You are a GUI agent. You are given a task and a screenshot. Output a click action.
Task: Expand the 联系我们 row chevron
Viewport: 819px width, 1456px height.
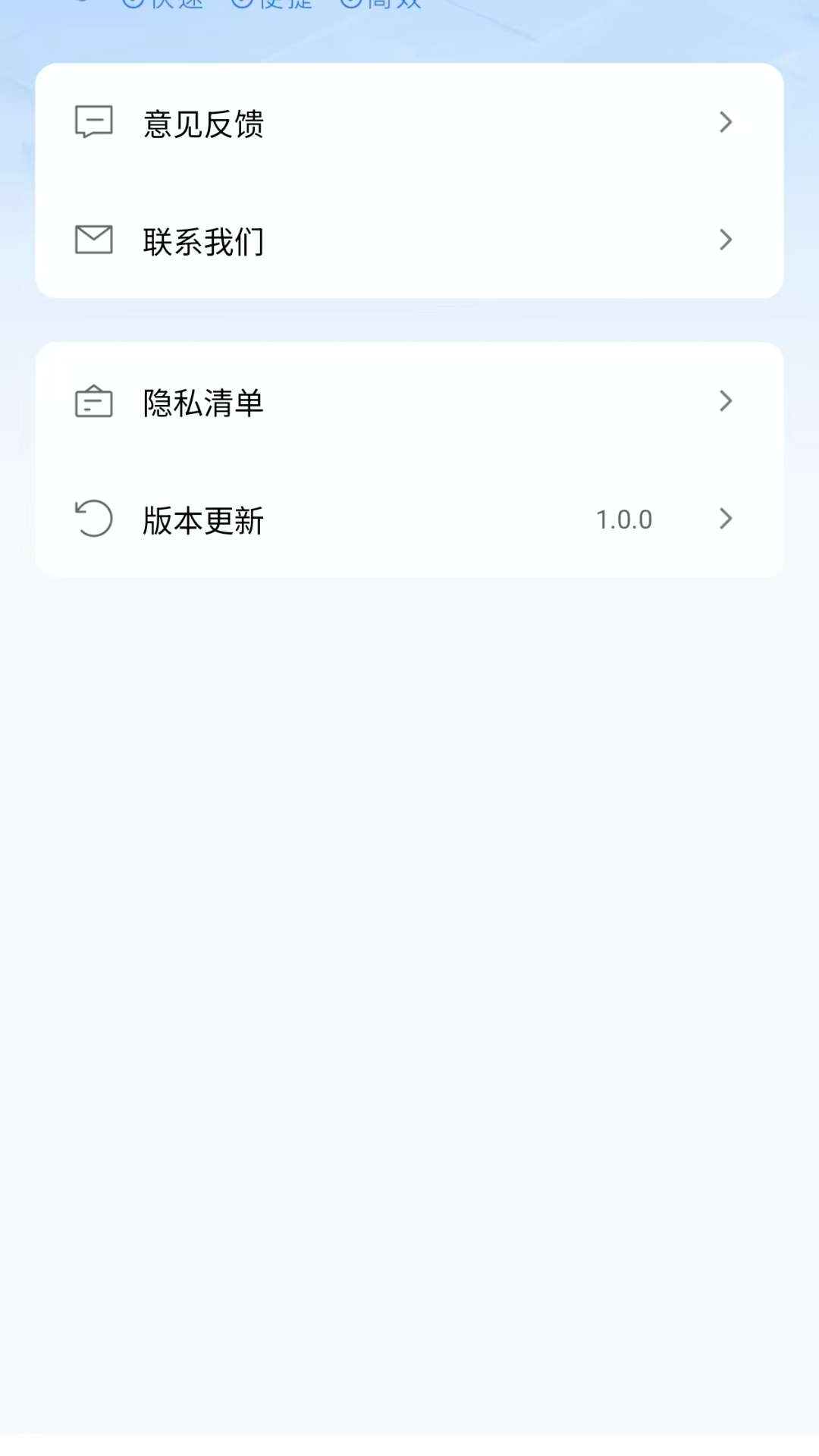[x=726, y=240]
